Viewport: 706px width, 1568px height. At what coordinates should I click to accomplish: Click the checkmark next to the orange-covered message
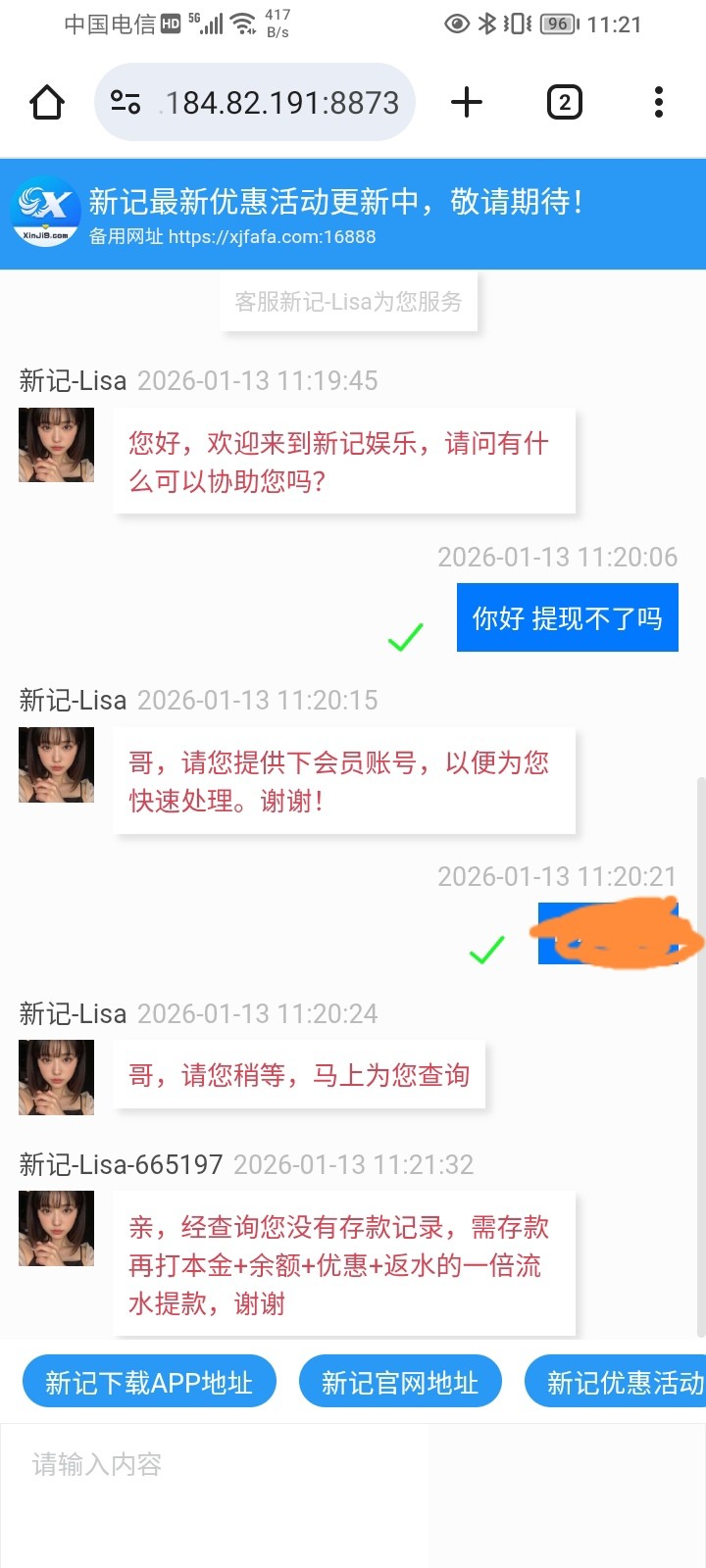click(487, 949)
